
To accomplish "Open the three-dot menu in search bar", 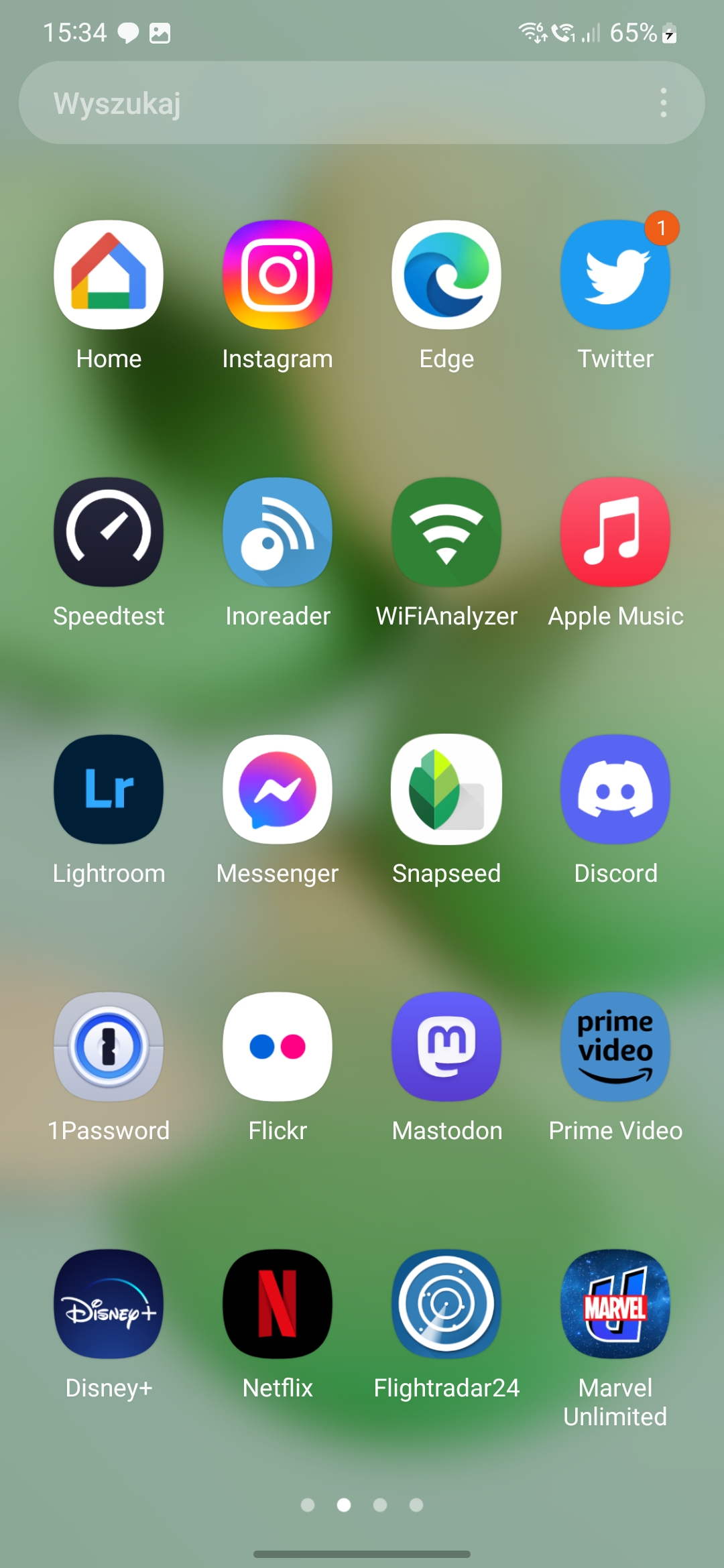I will click(663, 103).
